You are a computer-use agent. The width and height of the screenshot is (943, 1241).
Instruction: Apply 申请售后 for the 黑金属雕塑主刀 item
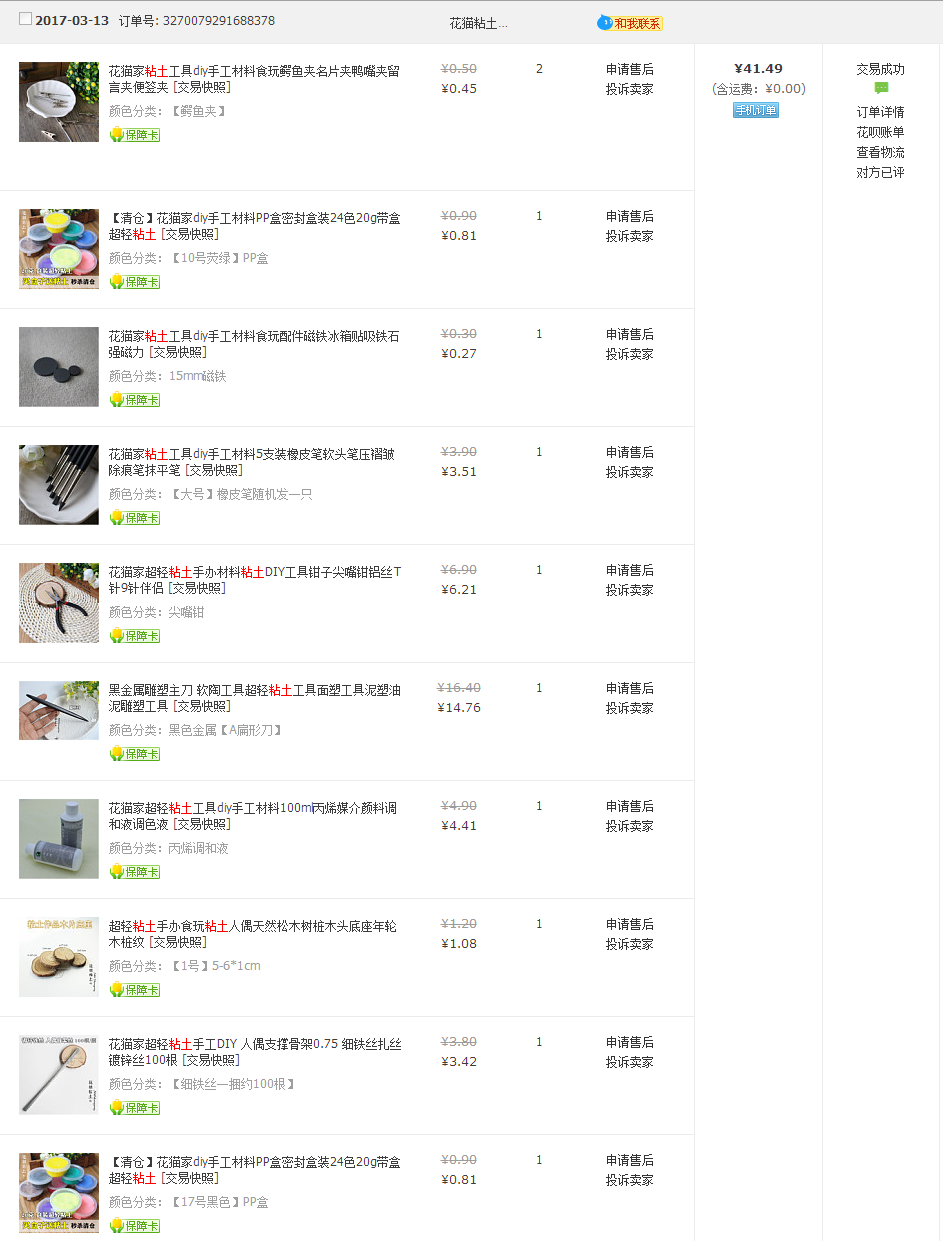click(x=629, y=688)
